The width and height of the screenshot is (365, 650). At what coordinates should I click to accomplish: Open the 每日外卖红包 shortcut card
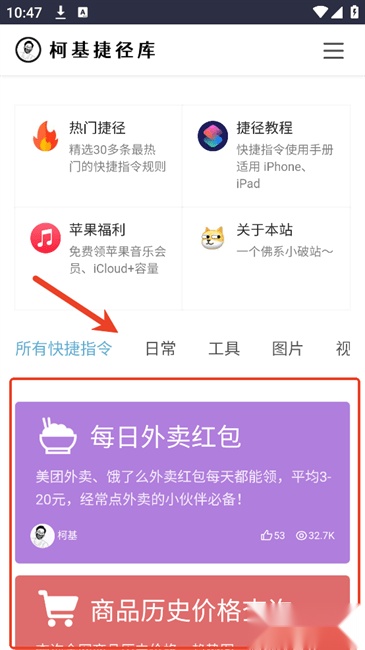tap(182, 483)
